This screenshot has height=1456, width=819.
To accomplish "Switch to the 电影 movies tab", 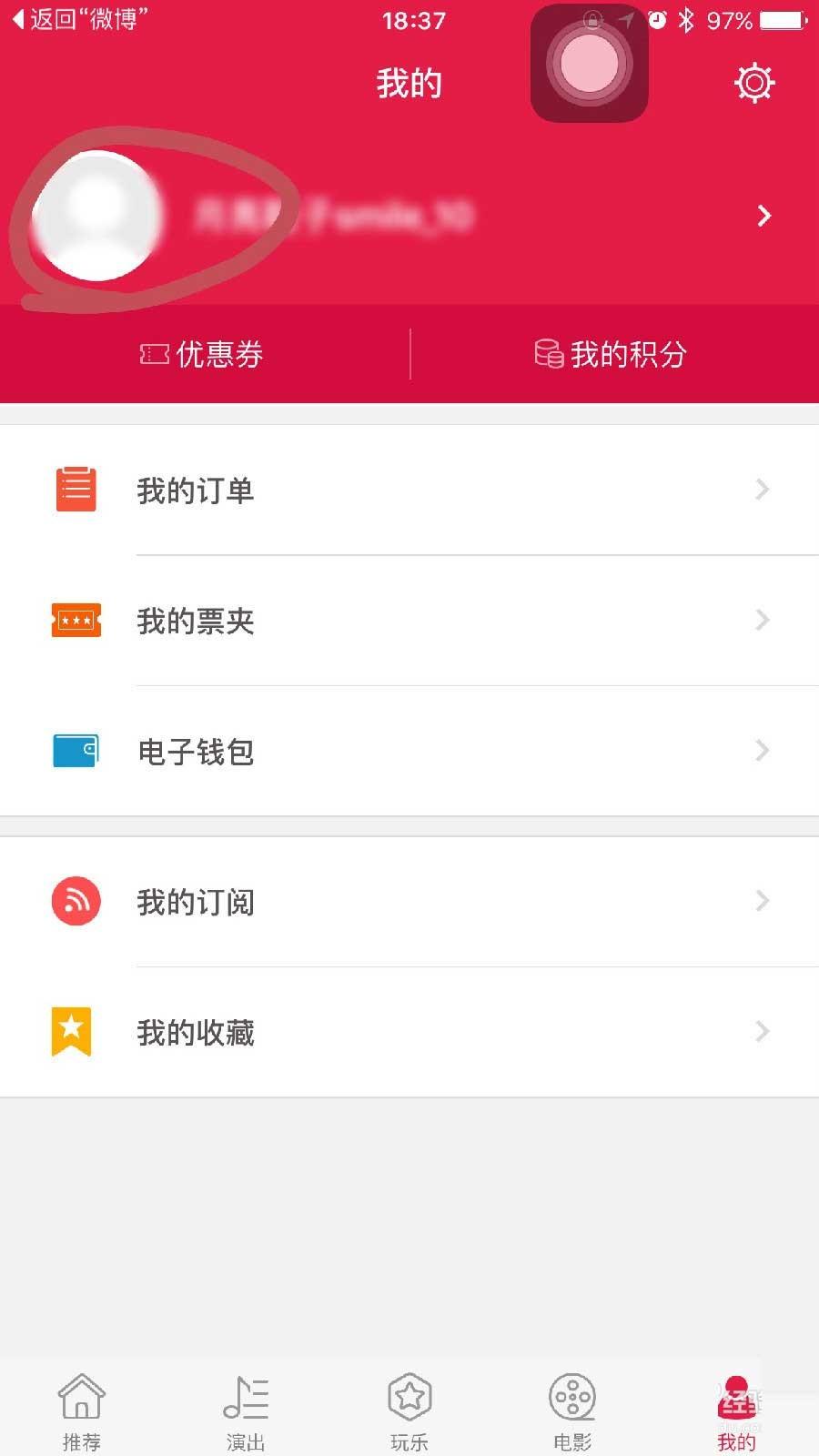I will [573, 1409].
